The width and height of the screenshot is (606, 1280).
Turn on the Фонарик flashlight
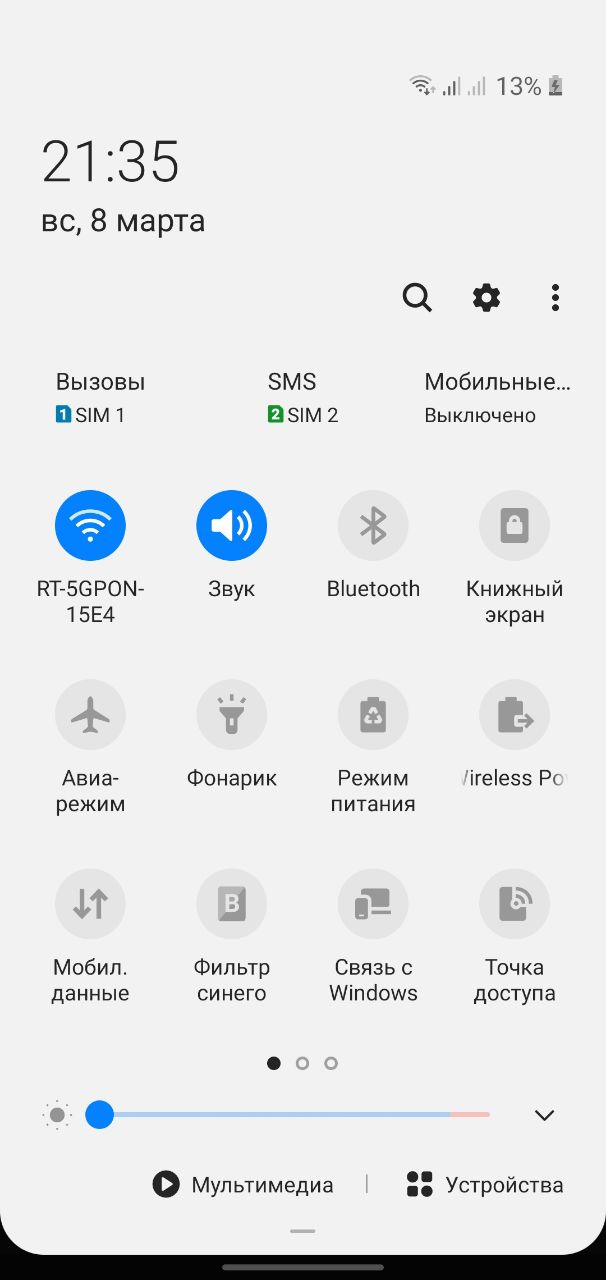click(231, 714)
